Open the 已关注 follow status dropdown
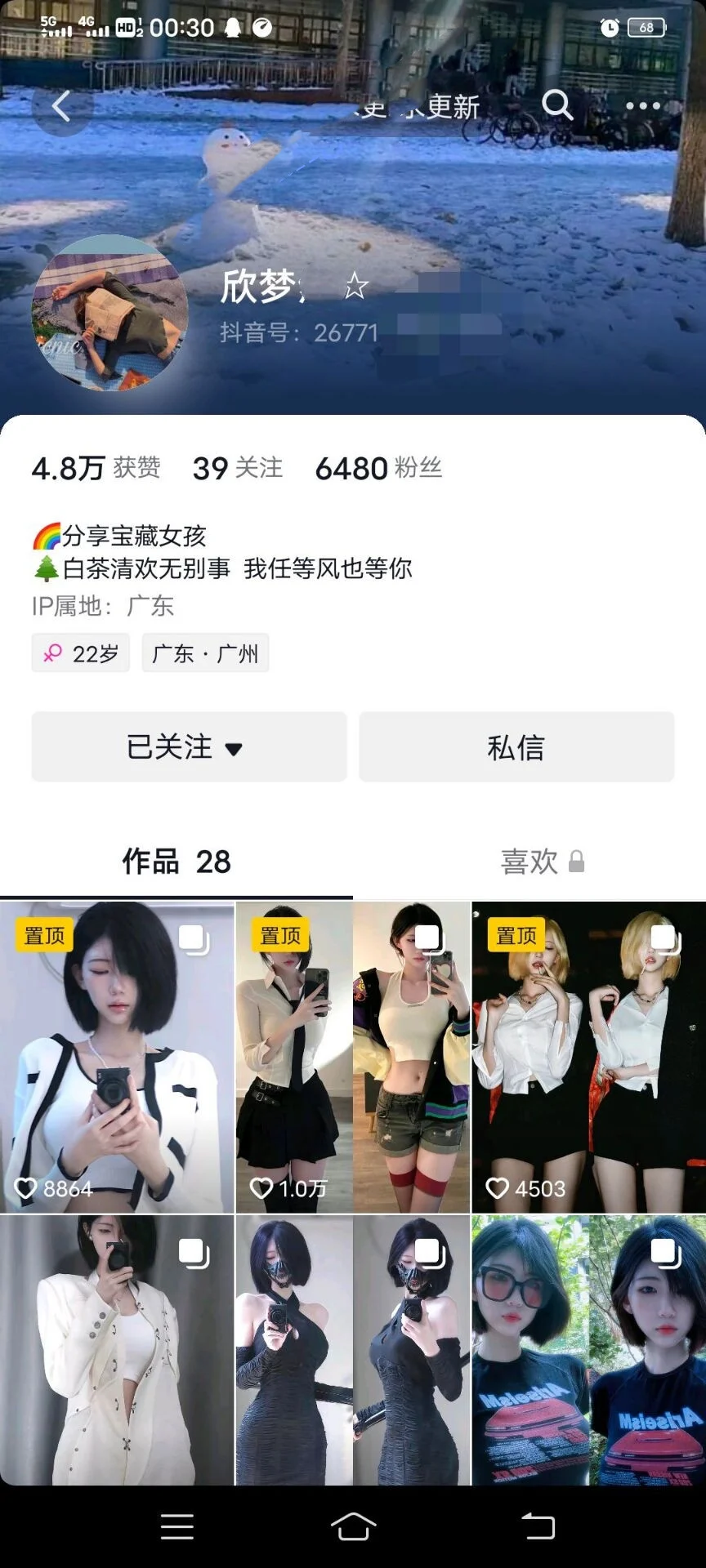Screen dimensions: 706x1568 188,746
